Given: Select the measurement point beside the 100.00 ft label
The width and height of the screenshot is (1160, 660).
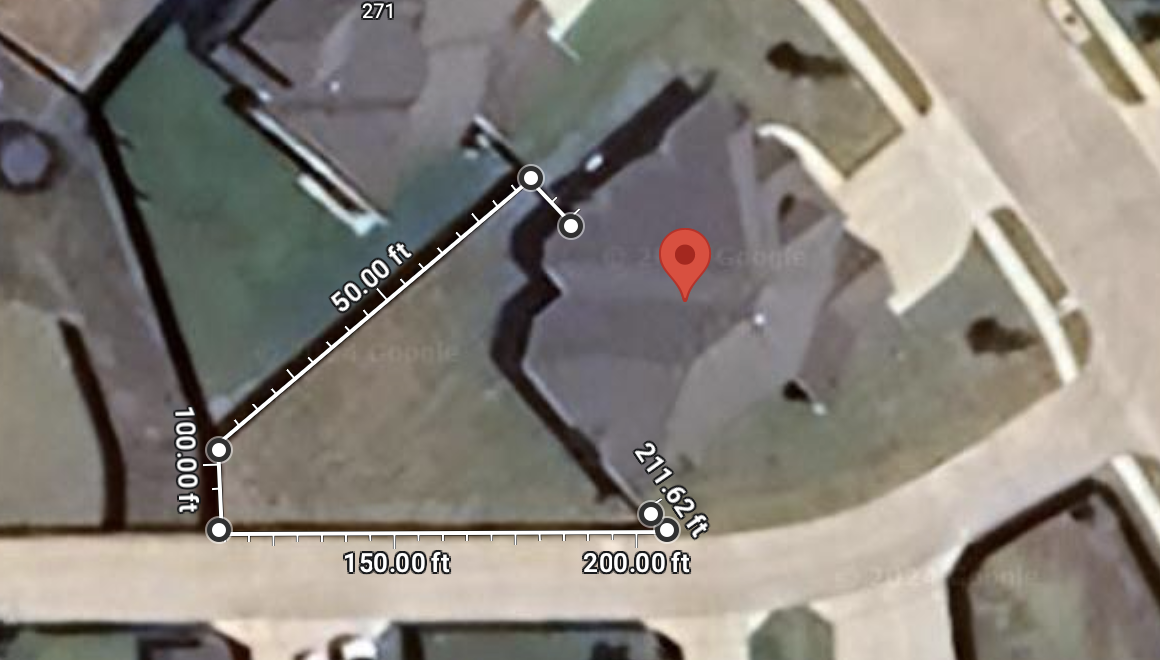Looking at the screenshot, I should 219,451.
